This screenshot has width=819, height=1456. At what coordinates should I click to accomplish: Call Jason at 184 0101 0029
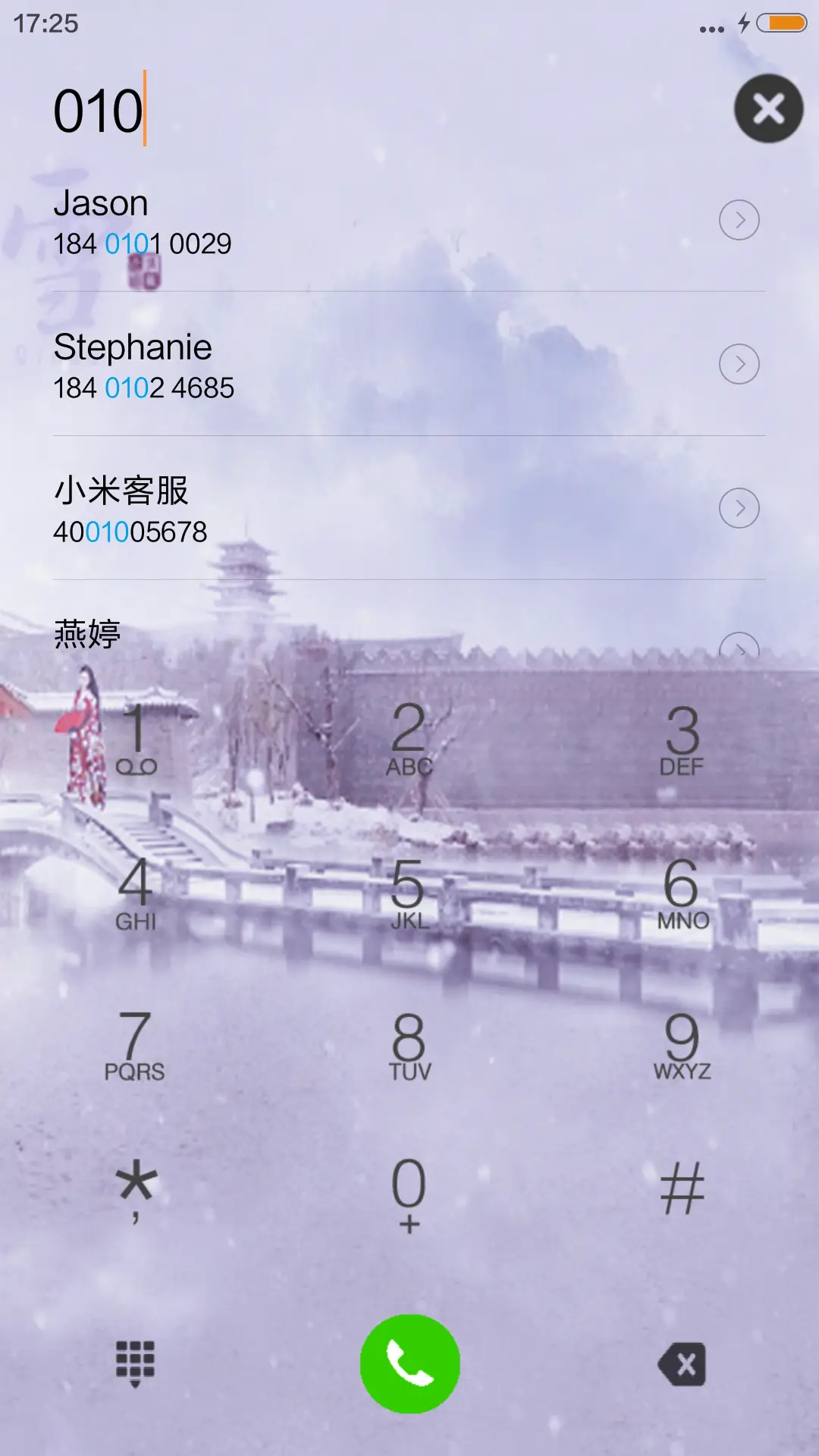pyautogui.click(x=303, y=224)
